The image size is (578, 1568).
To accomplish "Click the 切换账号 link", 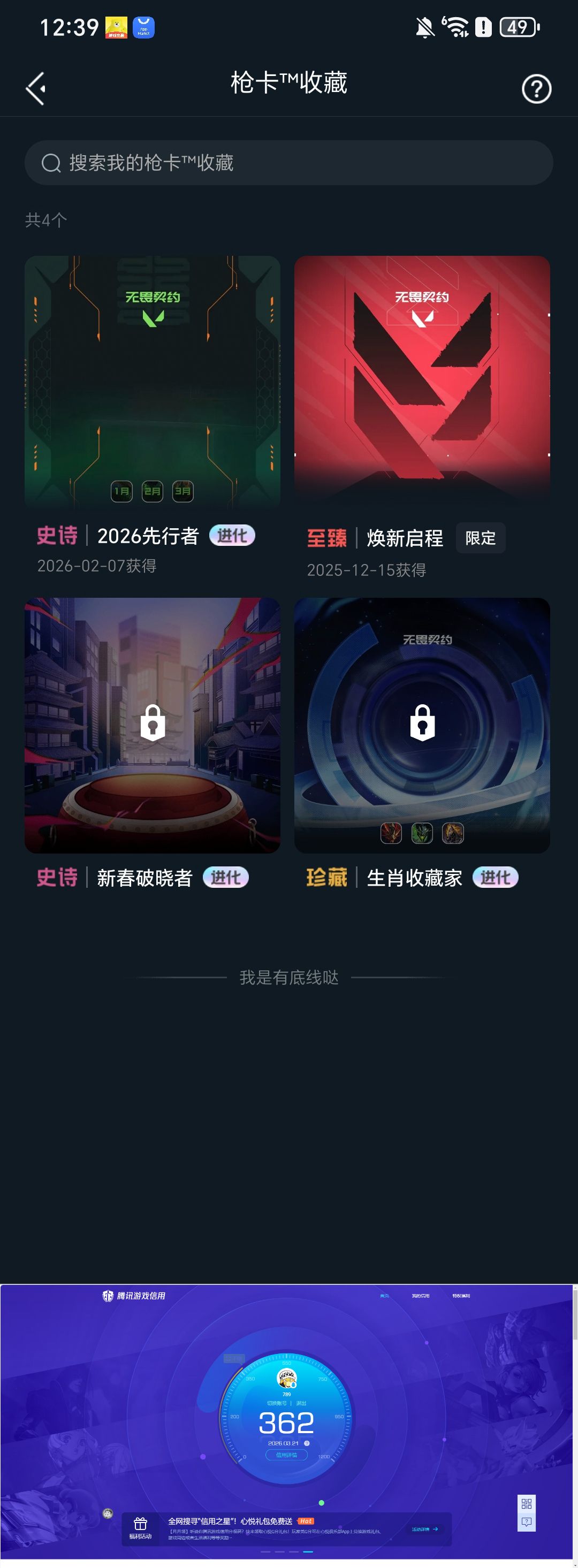I will point(277,1403).
